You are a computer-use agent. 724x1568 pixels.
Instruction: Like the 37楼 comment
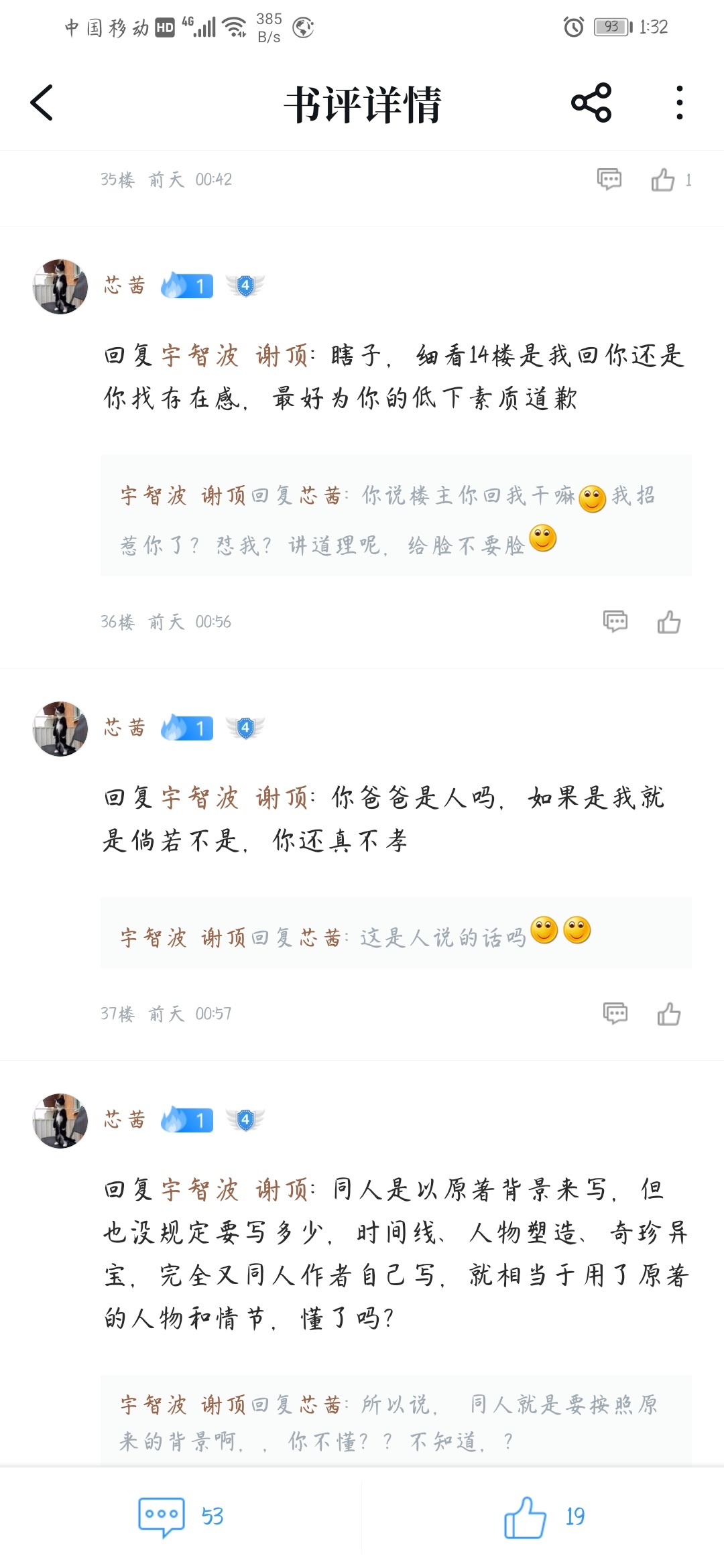(x=669, y=1014)
